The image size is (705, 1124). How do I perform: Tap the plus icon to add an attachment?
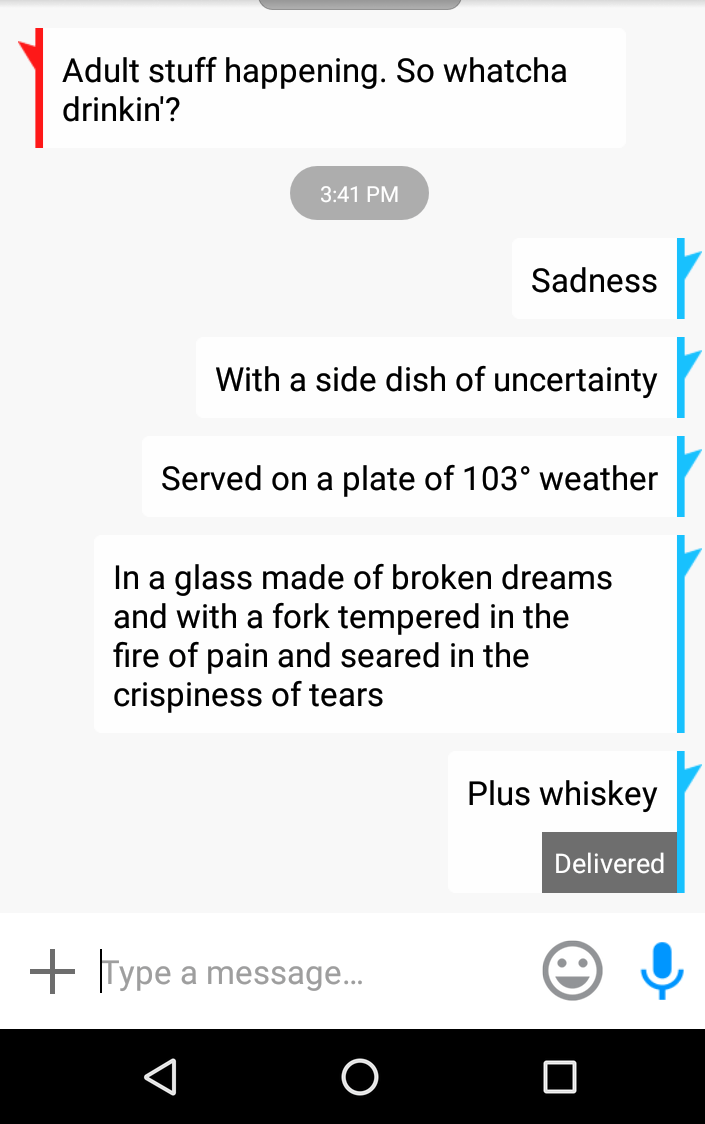point(53,971)
